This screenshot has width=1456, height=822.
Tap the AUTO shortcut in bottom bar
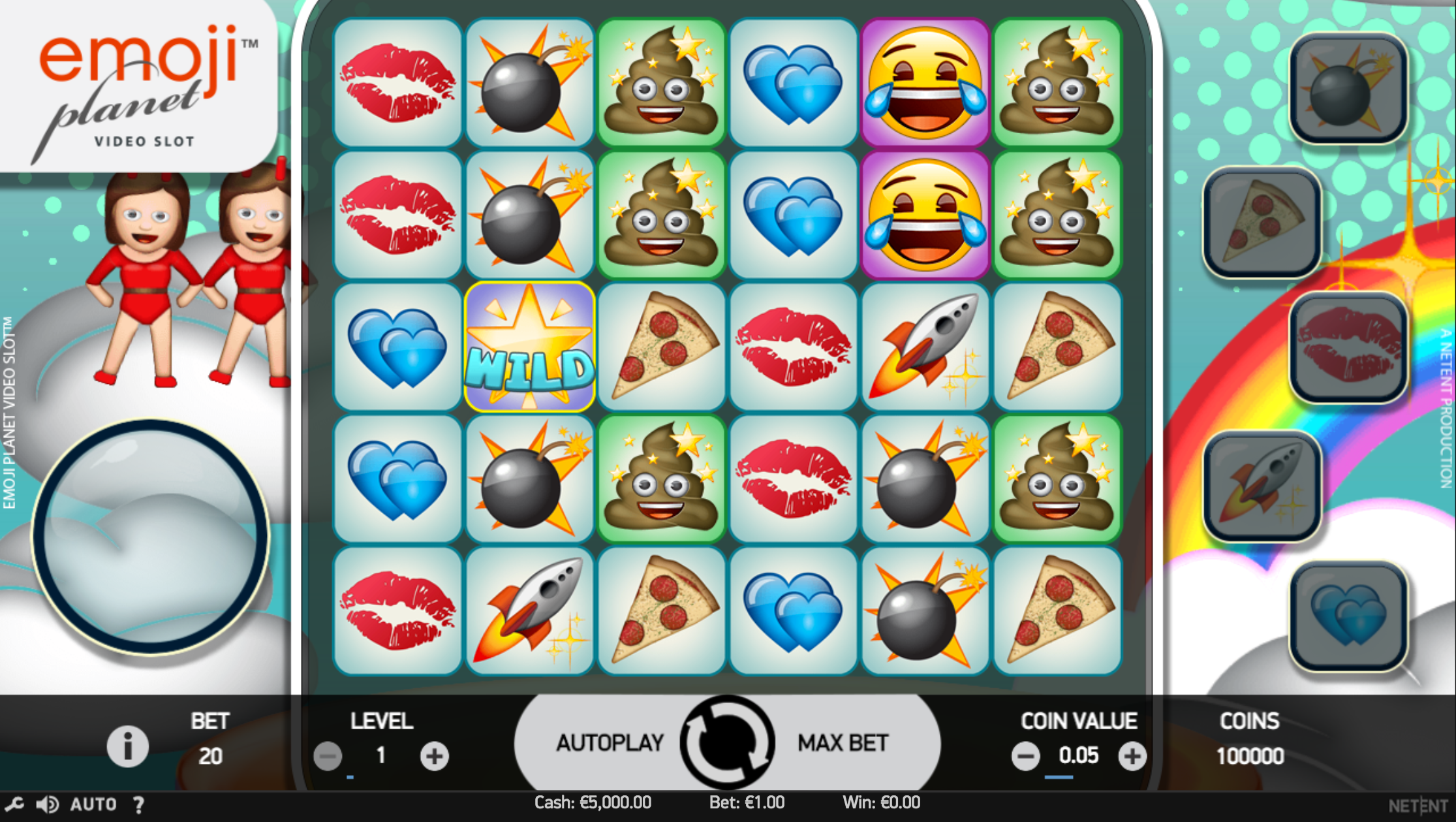tap(93, 804)
